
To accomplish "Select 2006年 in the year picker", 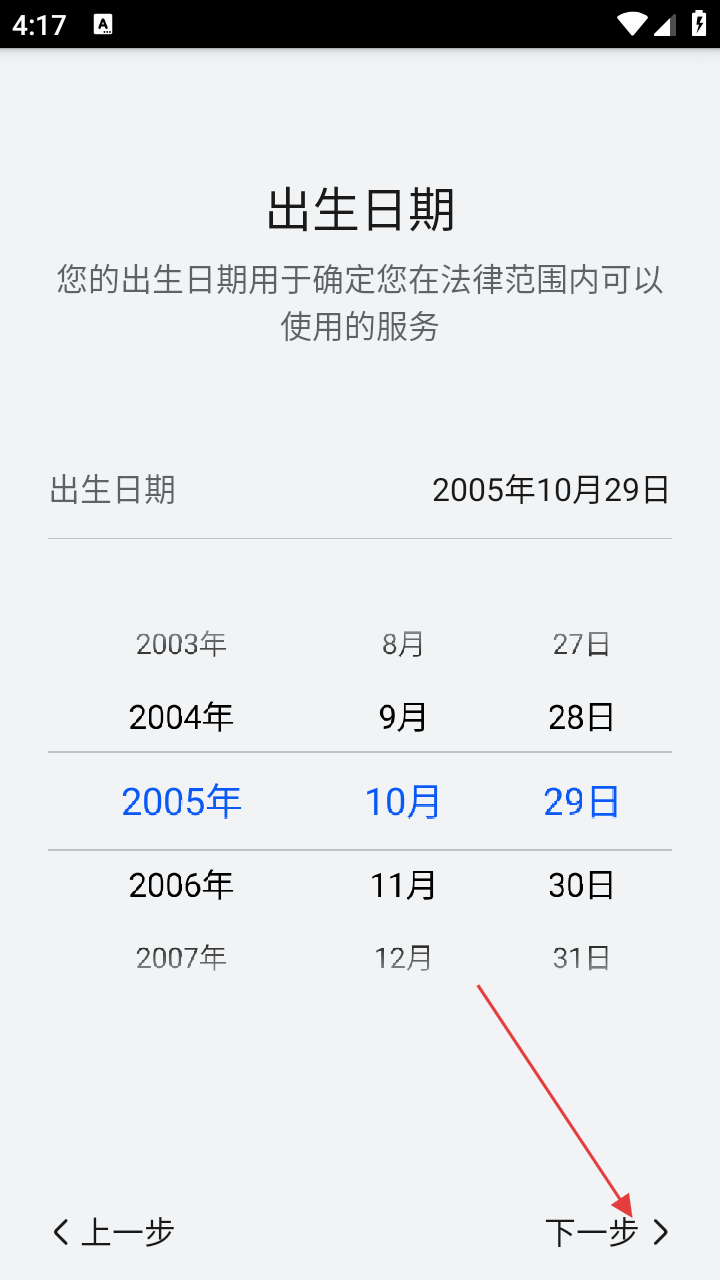I will click(x=181, y=885).
